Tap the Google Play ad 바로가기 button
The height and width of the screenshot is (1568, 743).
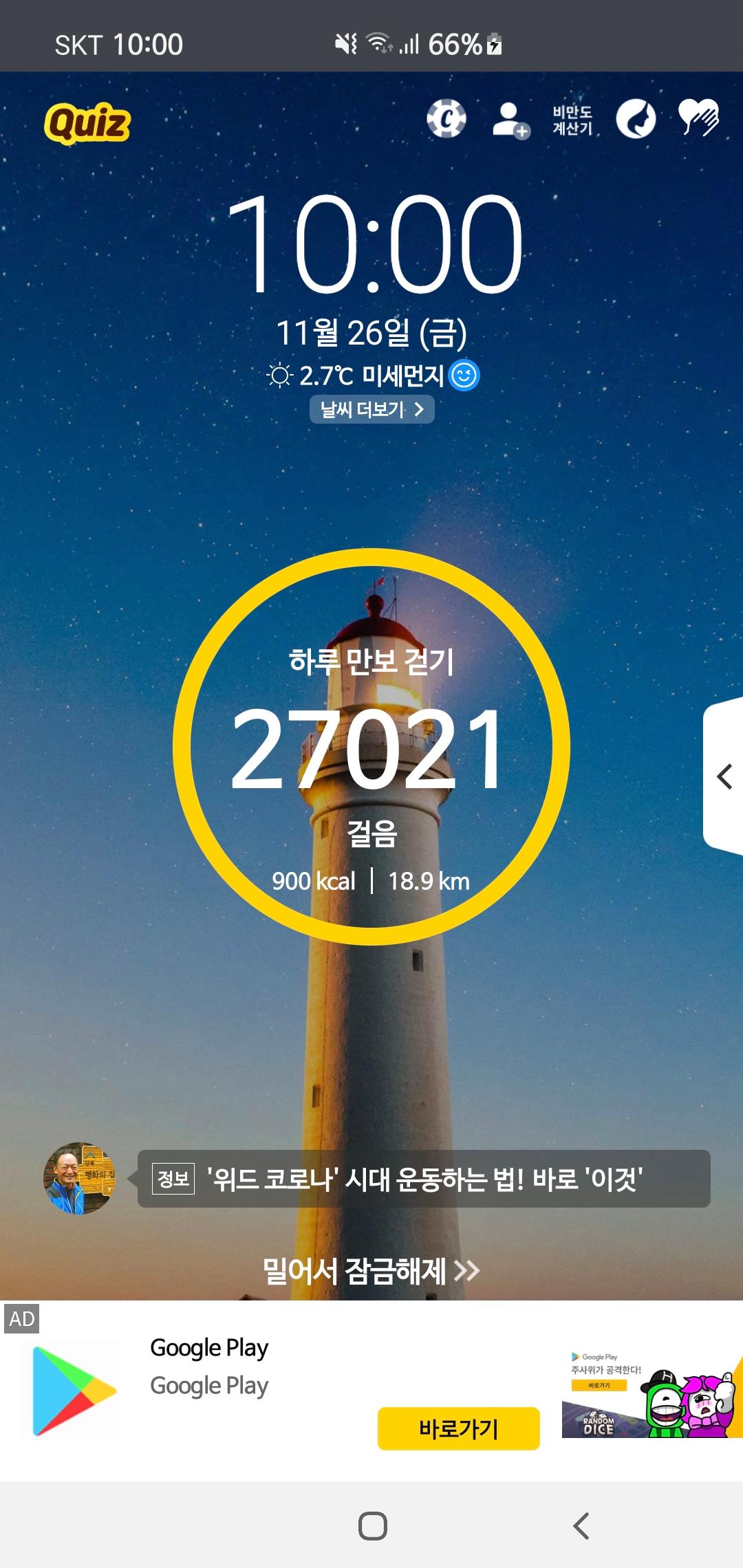point(458,1428)
